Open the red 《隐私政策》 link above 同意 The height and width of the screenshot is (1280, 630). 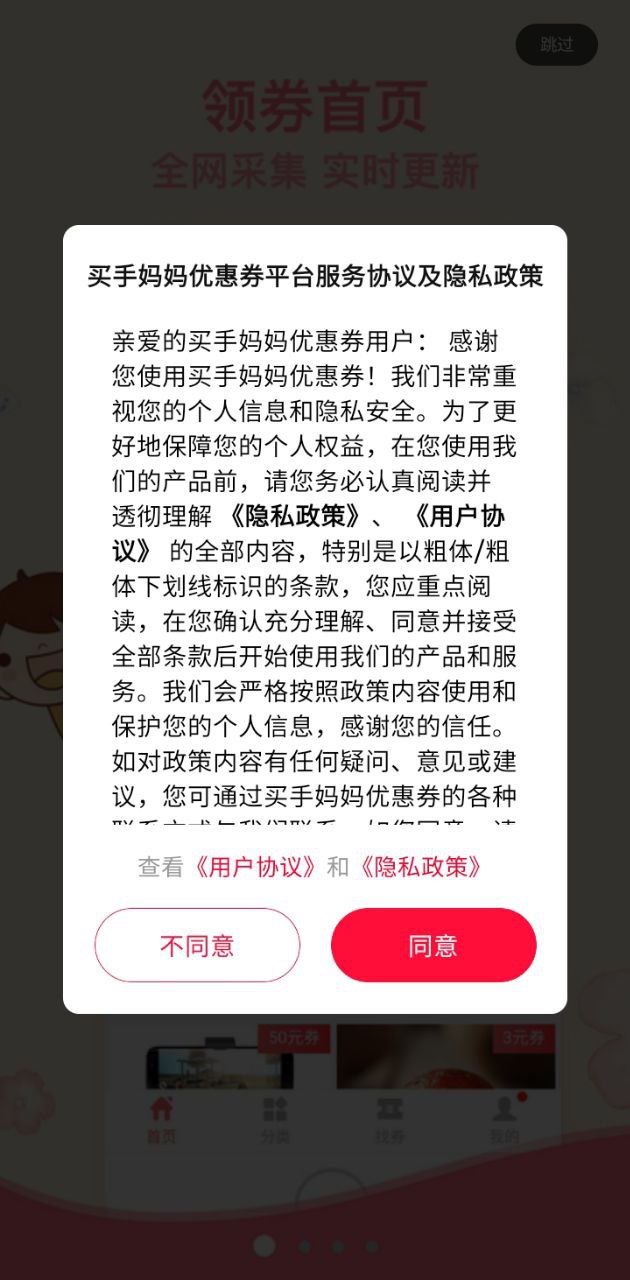pos(420,867)
